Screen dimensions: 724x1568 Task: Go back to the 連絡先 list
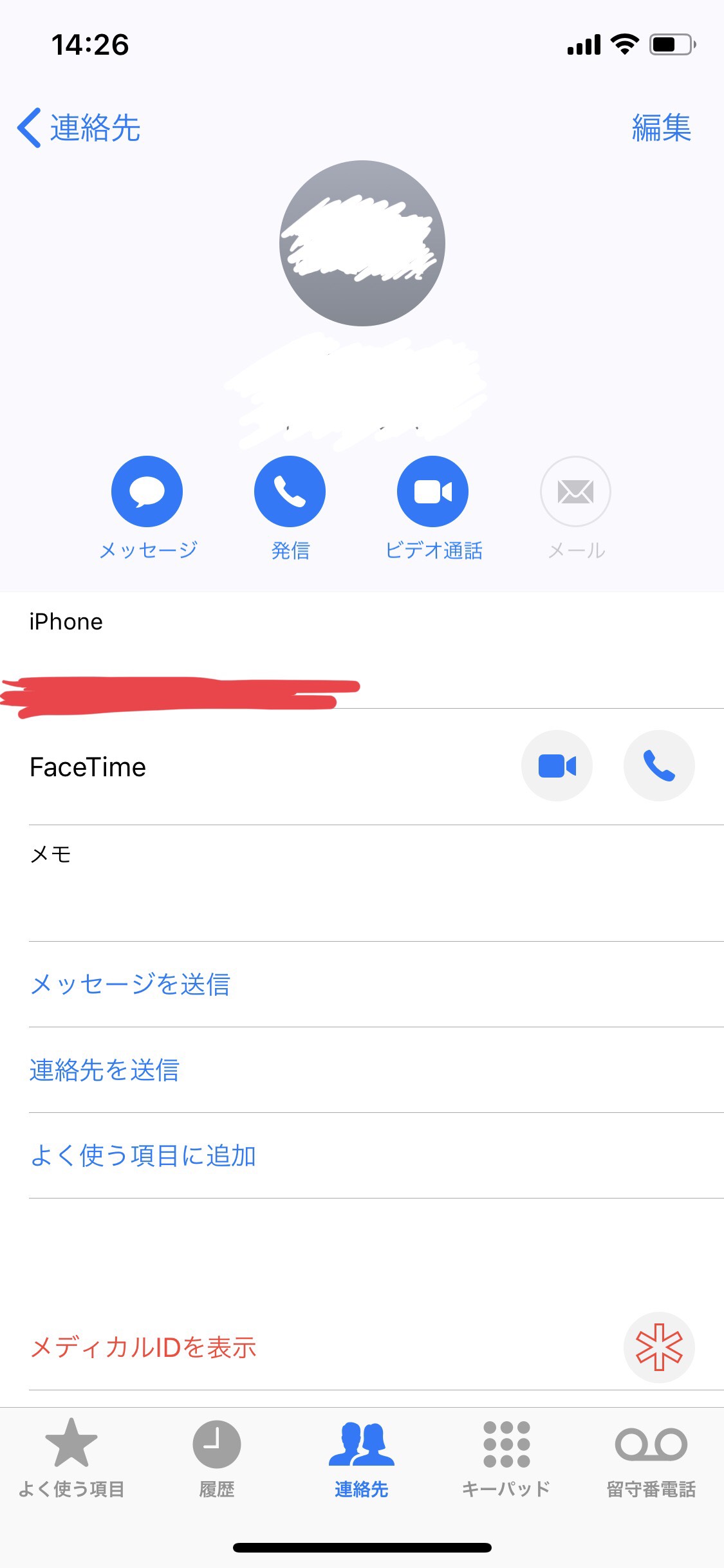(x=79, y=127)
